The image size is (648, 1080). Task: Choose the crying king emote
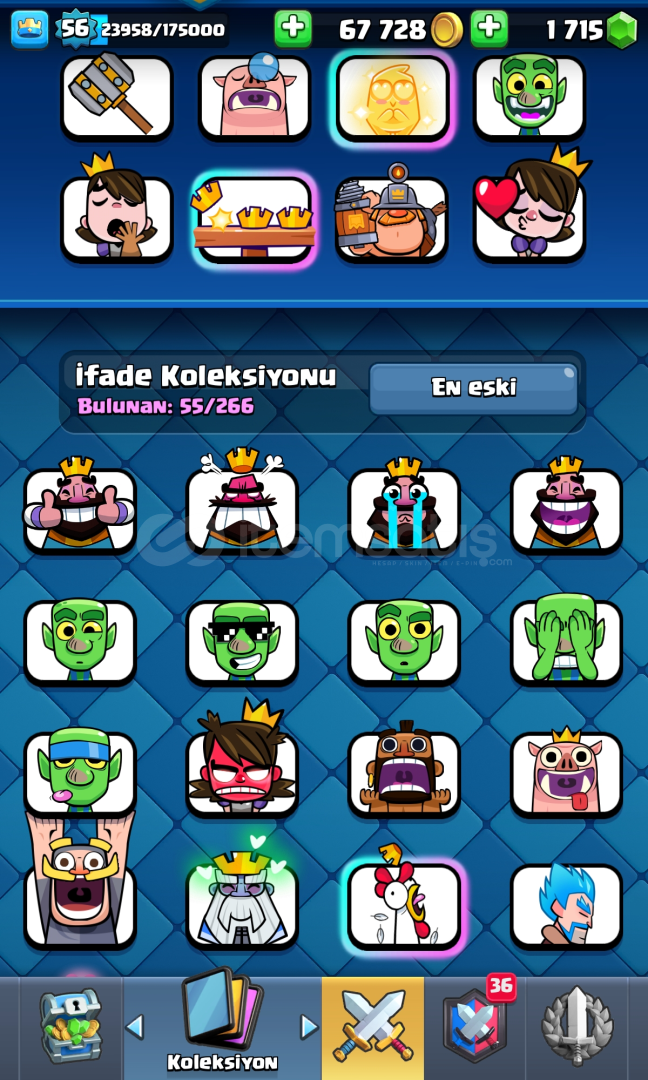tap(404, 508)
